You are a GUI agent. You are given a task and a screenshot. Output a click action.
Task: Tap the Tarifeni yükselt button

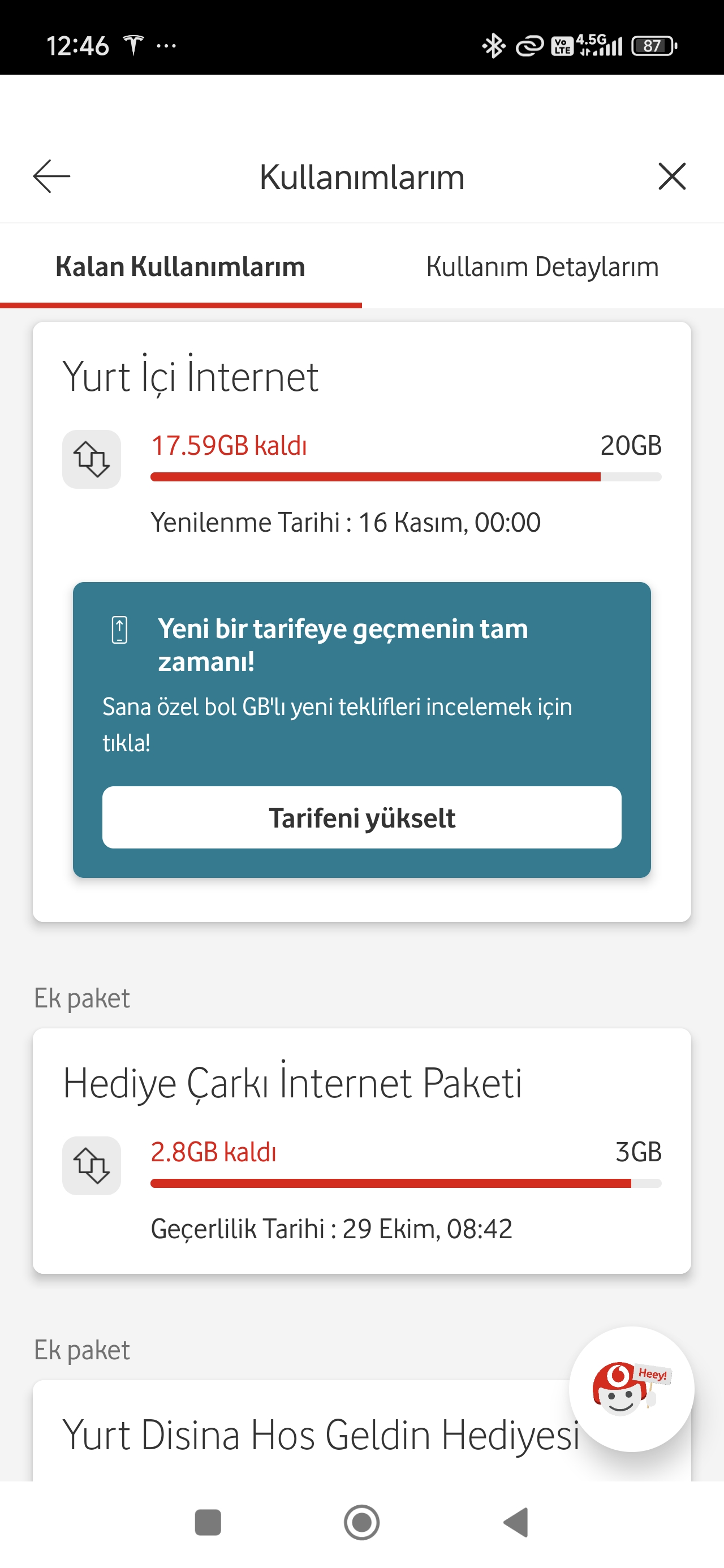pos(361,817)
